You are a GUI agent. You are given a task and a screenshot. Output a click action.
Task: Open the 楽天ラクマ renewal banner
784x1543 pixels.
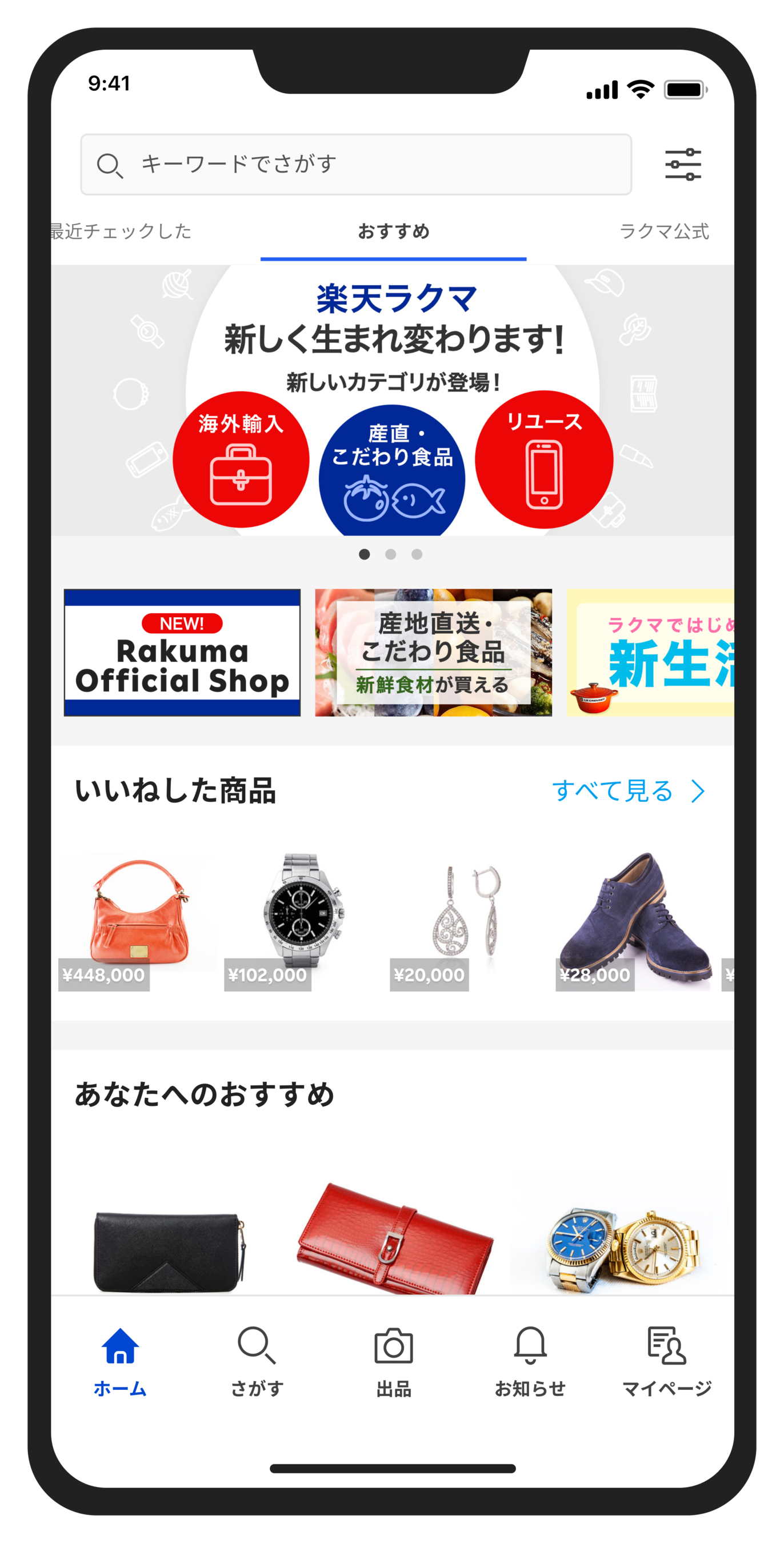393,399
